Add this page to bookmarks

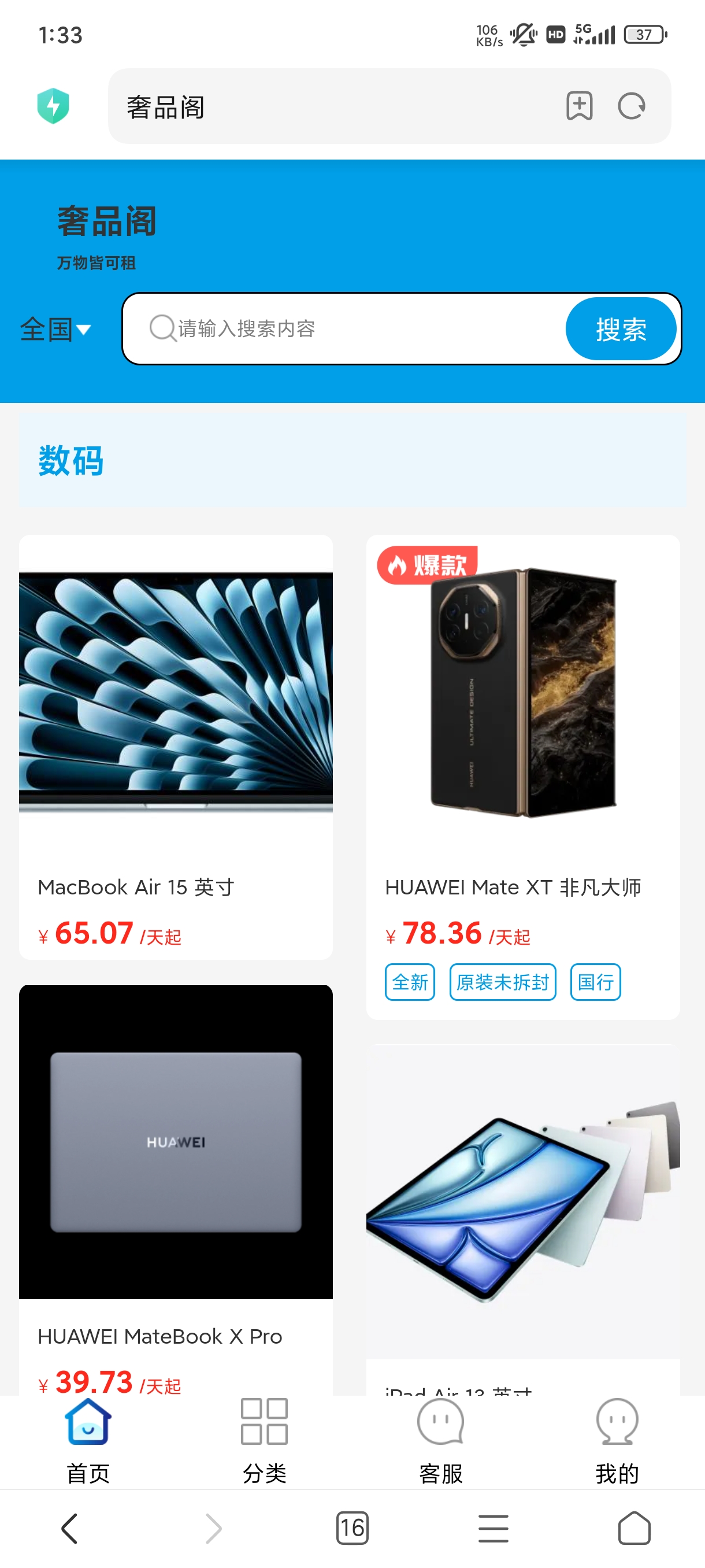(579, 106)
